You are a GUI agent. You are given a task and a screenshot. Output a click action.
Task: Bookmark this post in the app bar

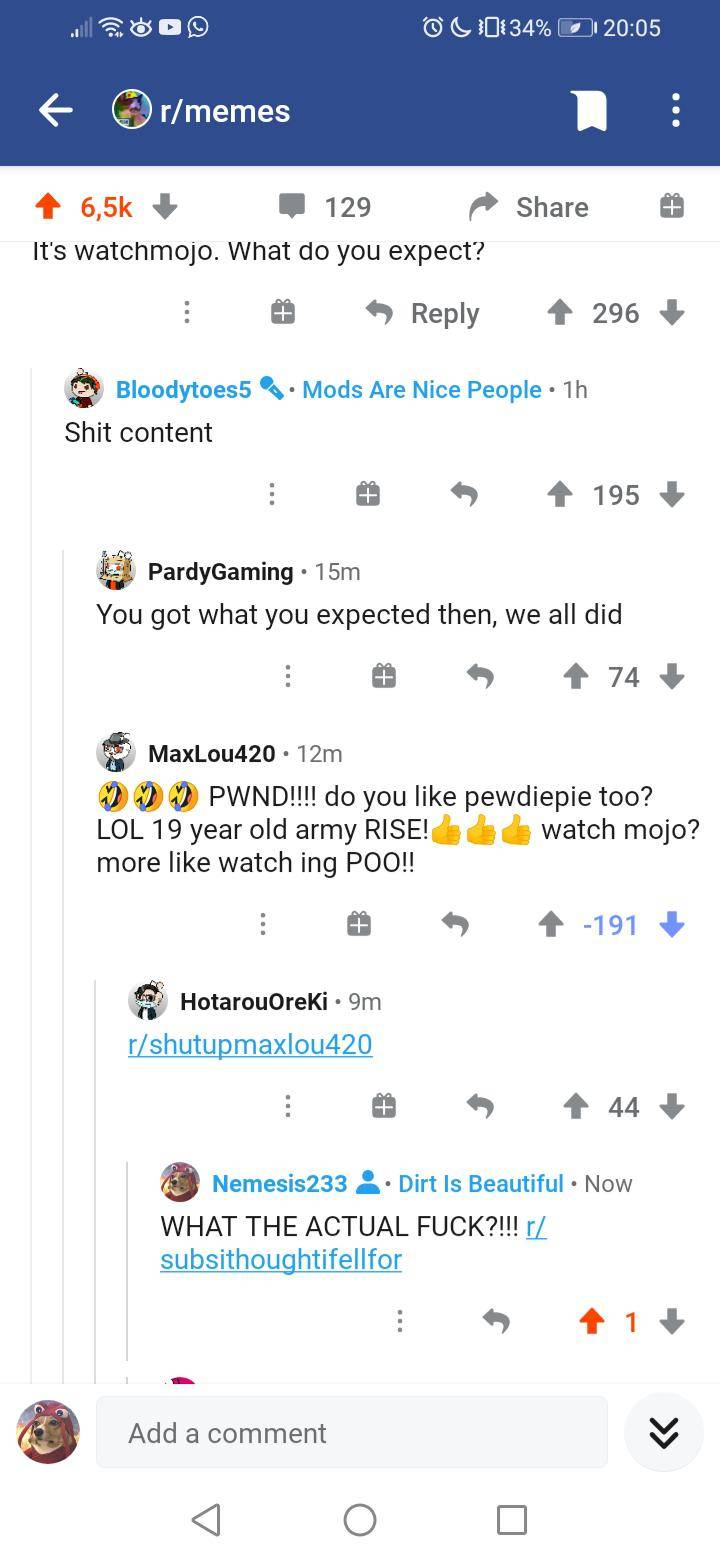point(591,111)
